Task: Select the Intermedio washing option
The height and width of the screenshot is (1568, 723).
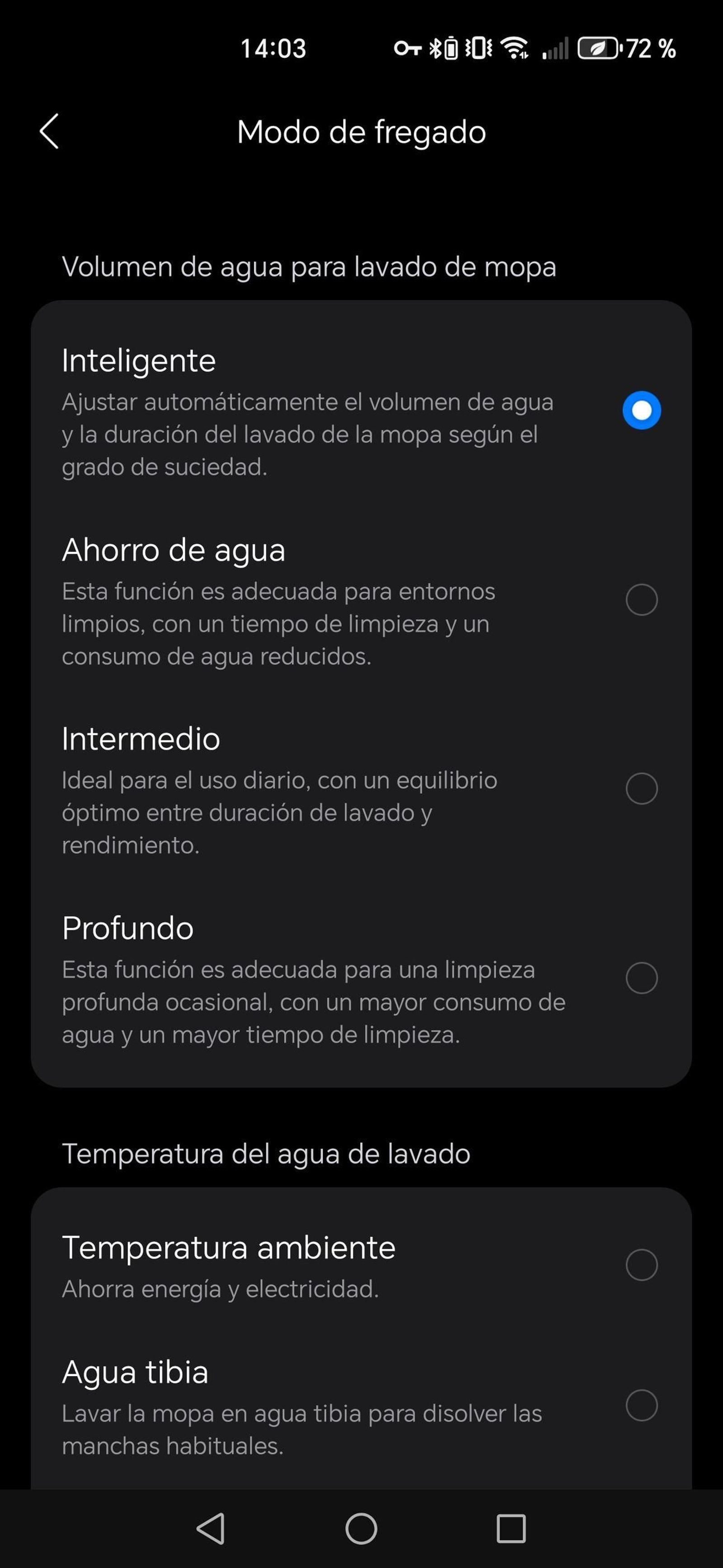Action: click(641, 789)
